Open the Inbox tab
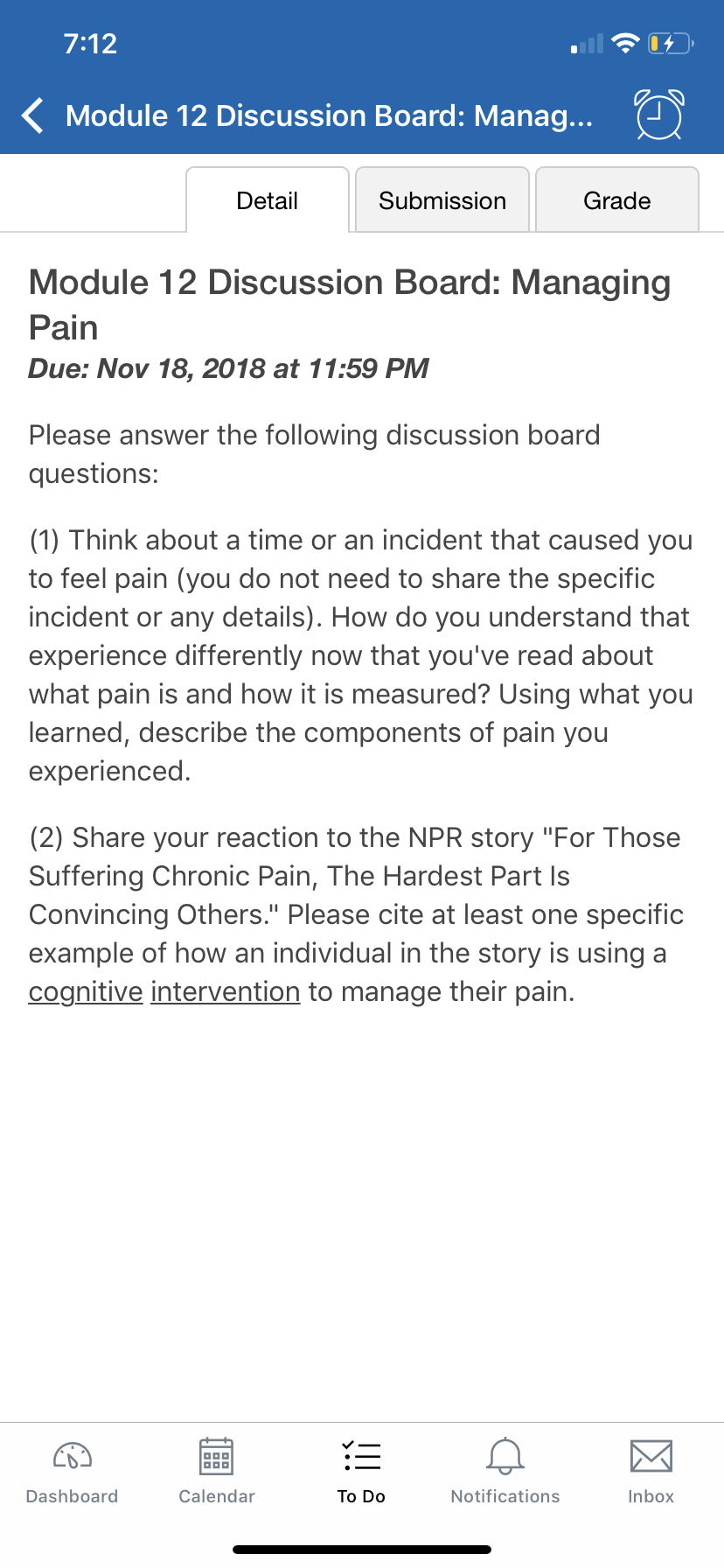724x1568 pixels. point(651,1471)
